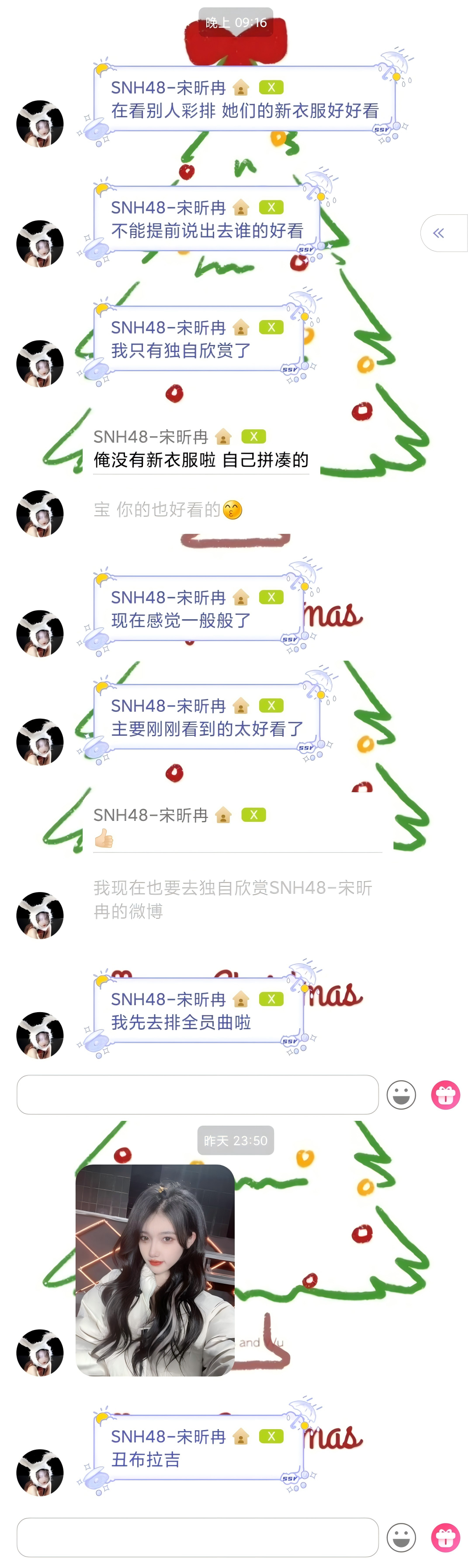This screenshot has width=472, height=1568.
Task: Focus the message field below the 丑布拉吉 message
Action: click(x=198, y=1537)
